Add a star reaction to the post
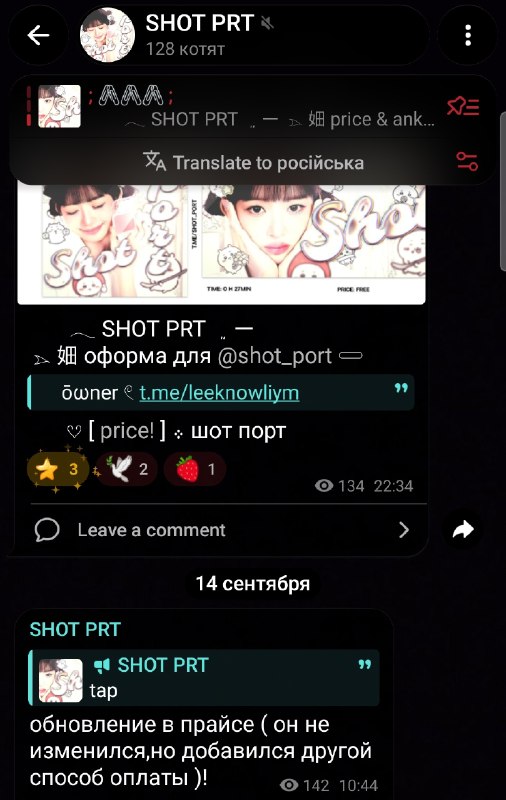 click(58, 469)
